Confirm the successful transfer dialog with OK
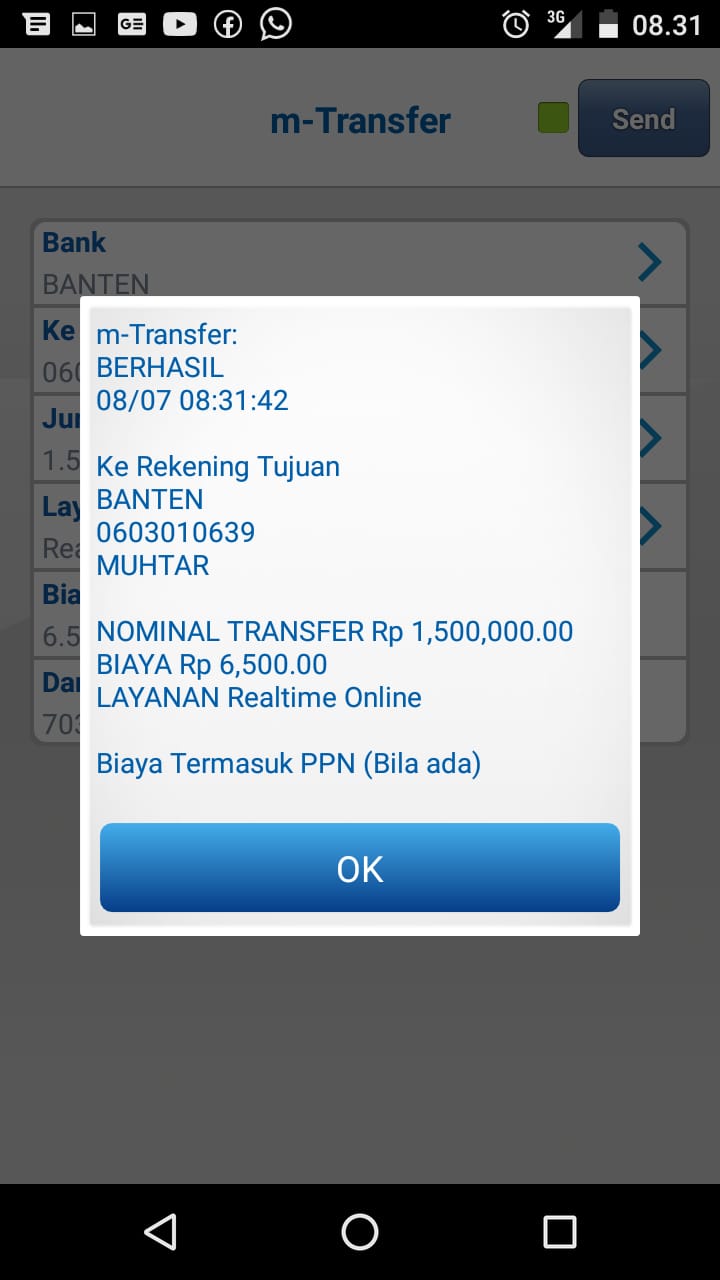 pos(360,868)
